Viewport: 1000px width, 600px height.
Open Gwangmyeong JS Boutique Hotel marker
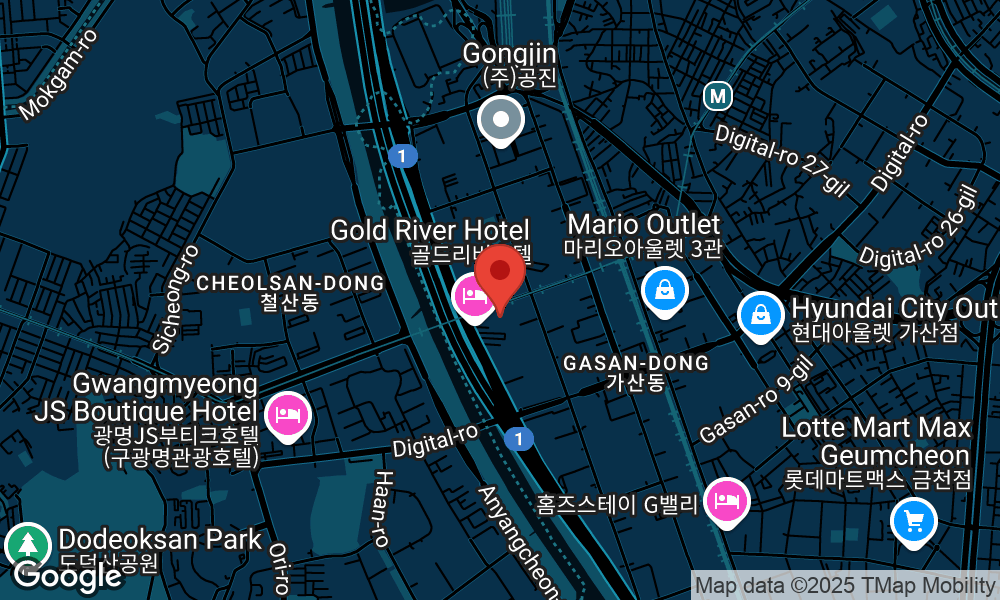click(x=287, y=415)
